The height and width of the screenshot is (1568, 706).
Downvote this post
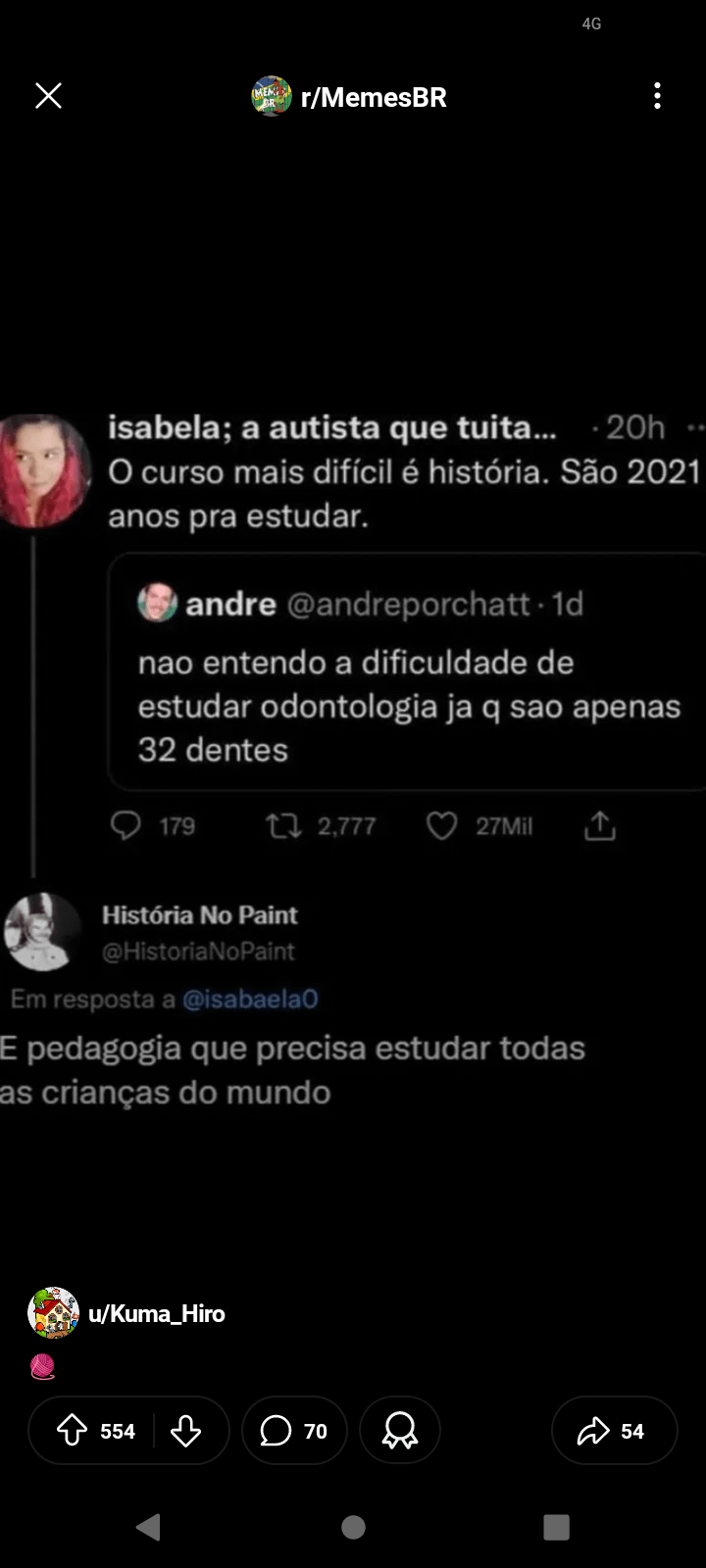coord(185,1431)
